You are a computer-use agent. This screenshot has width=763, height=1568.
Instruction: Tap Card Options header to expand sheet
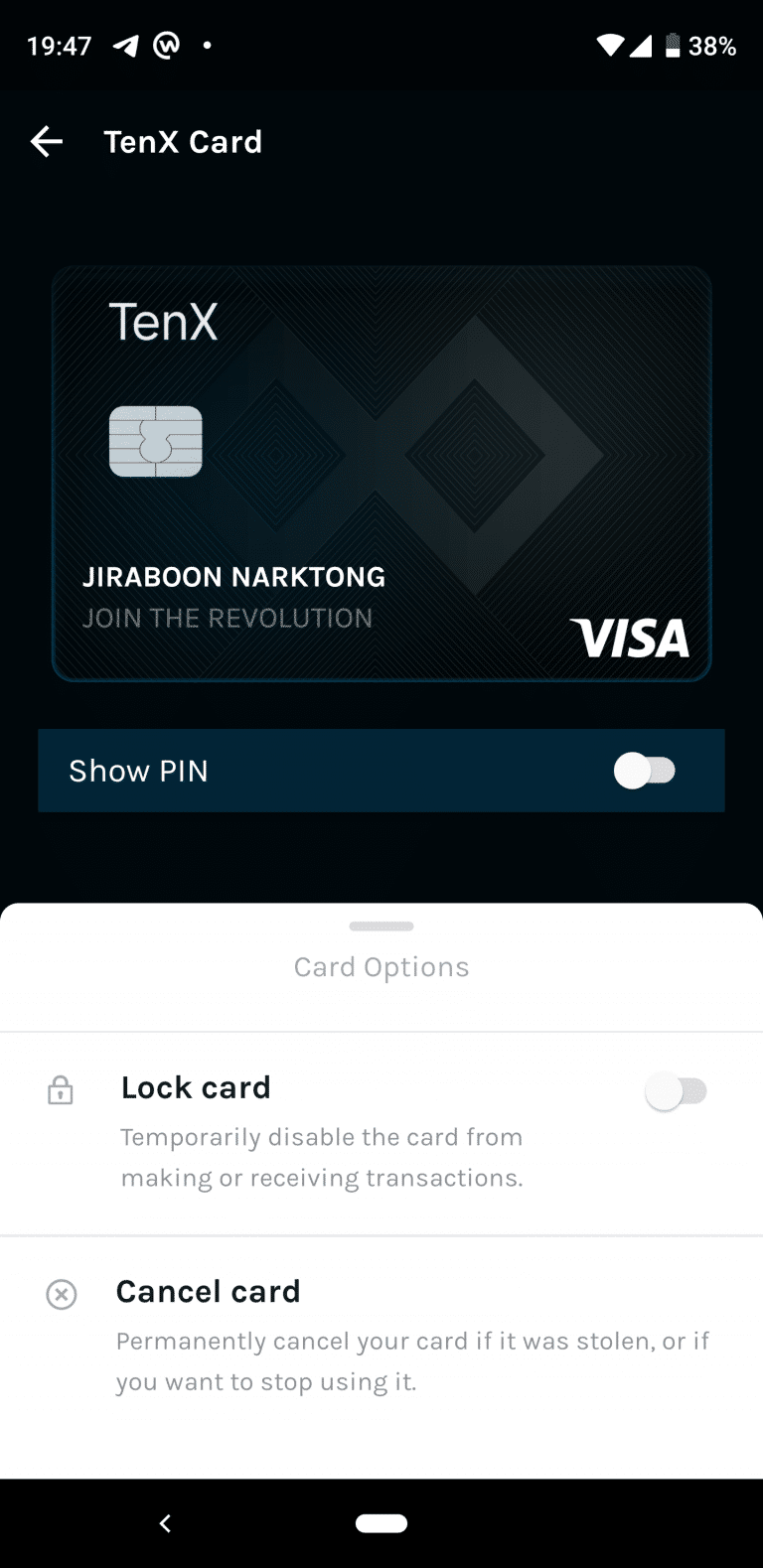click(x=381, y=966)
